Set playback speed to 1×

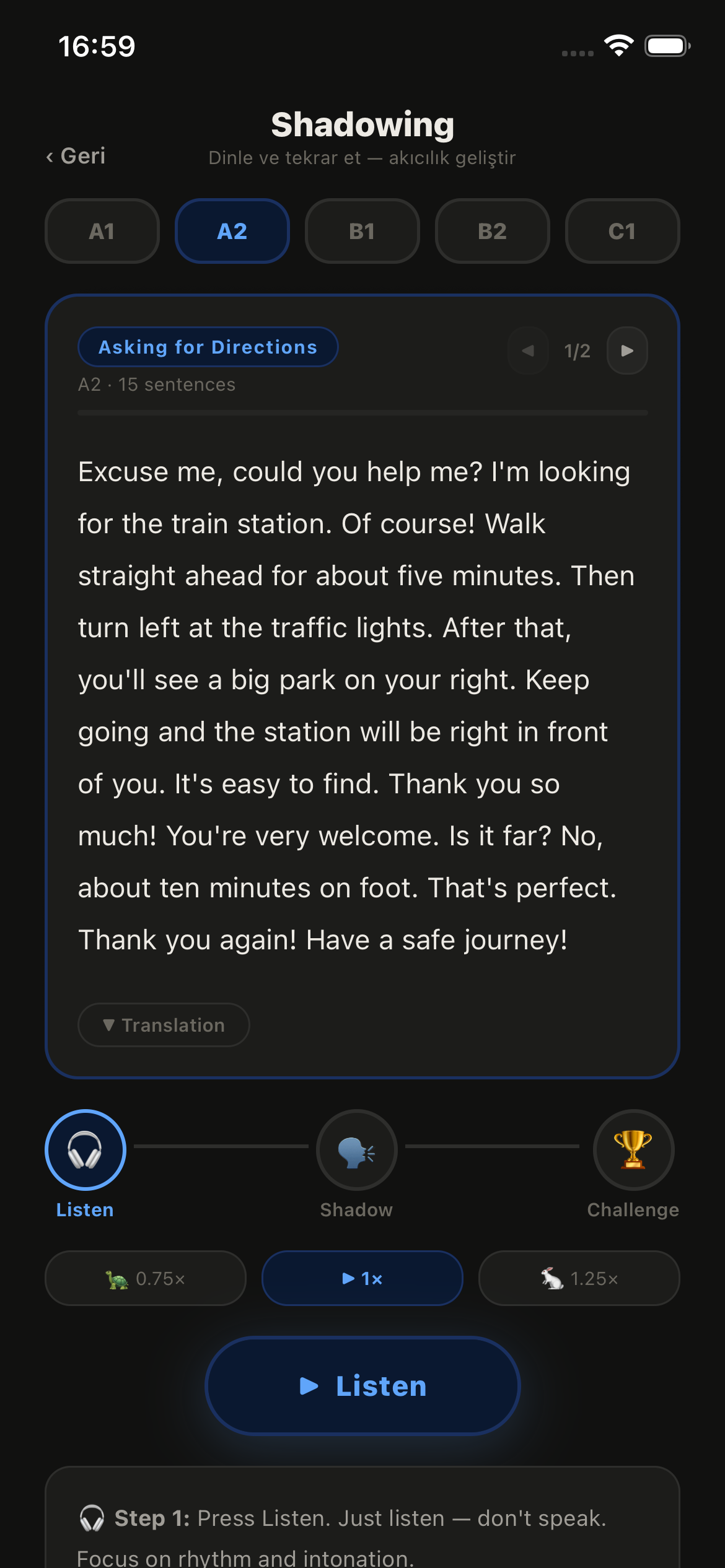(362, 1279)
